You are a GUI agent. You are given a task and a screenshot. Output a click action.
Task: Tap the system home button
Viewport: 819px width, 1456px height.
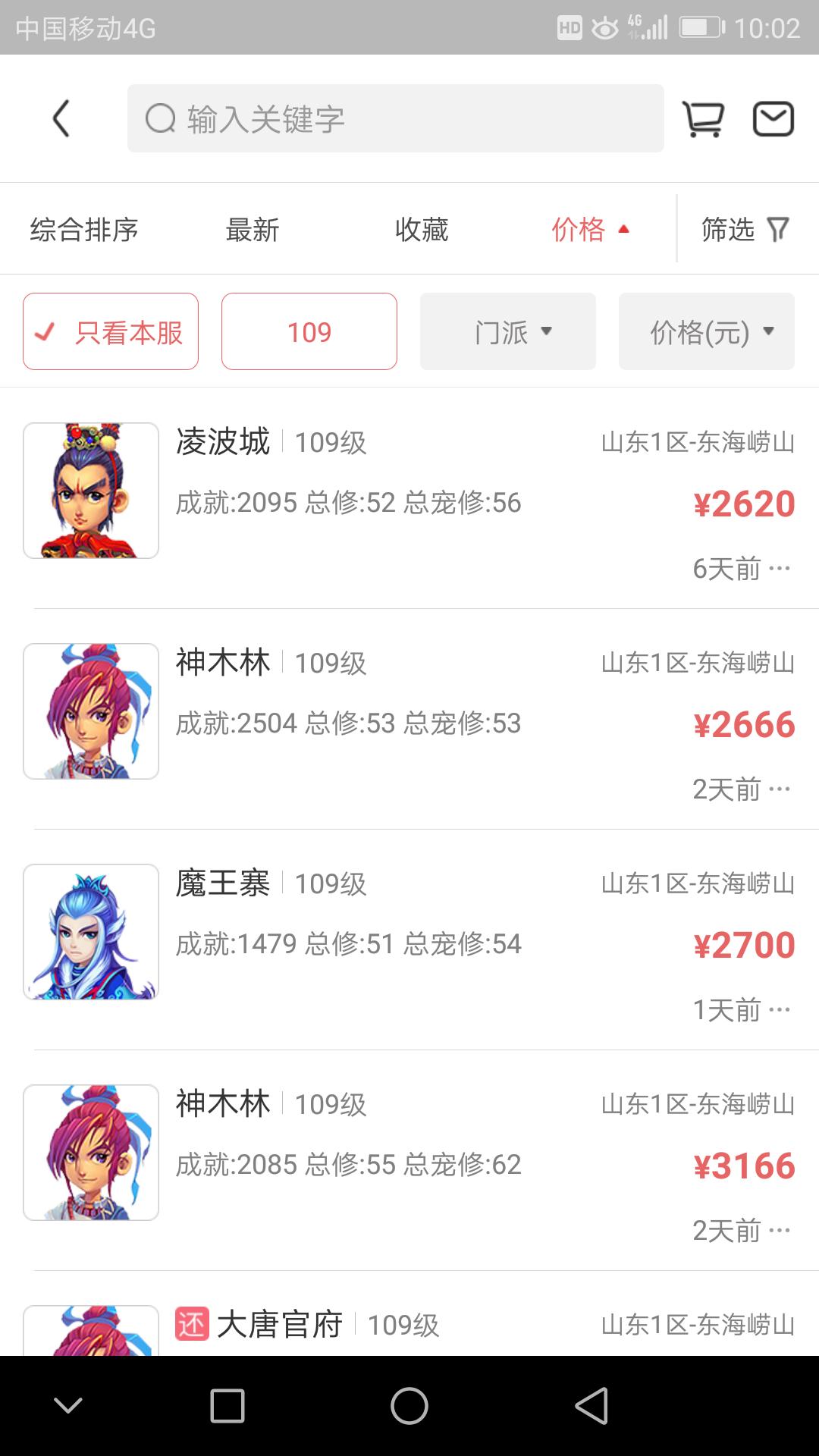[x=409, y=1406]
